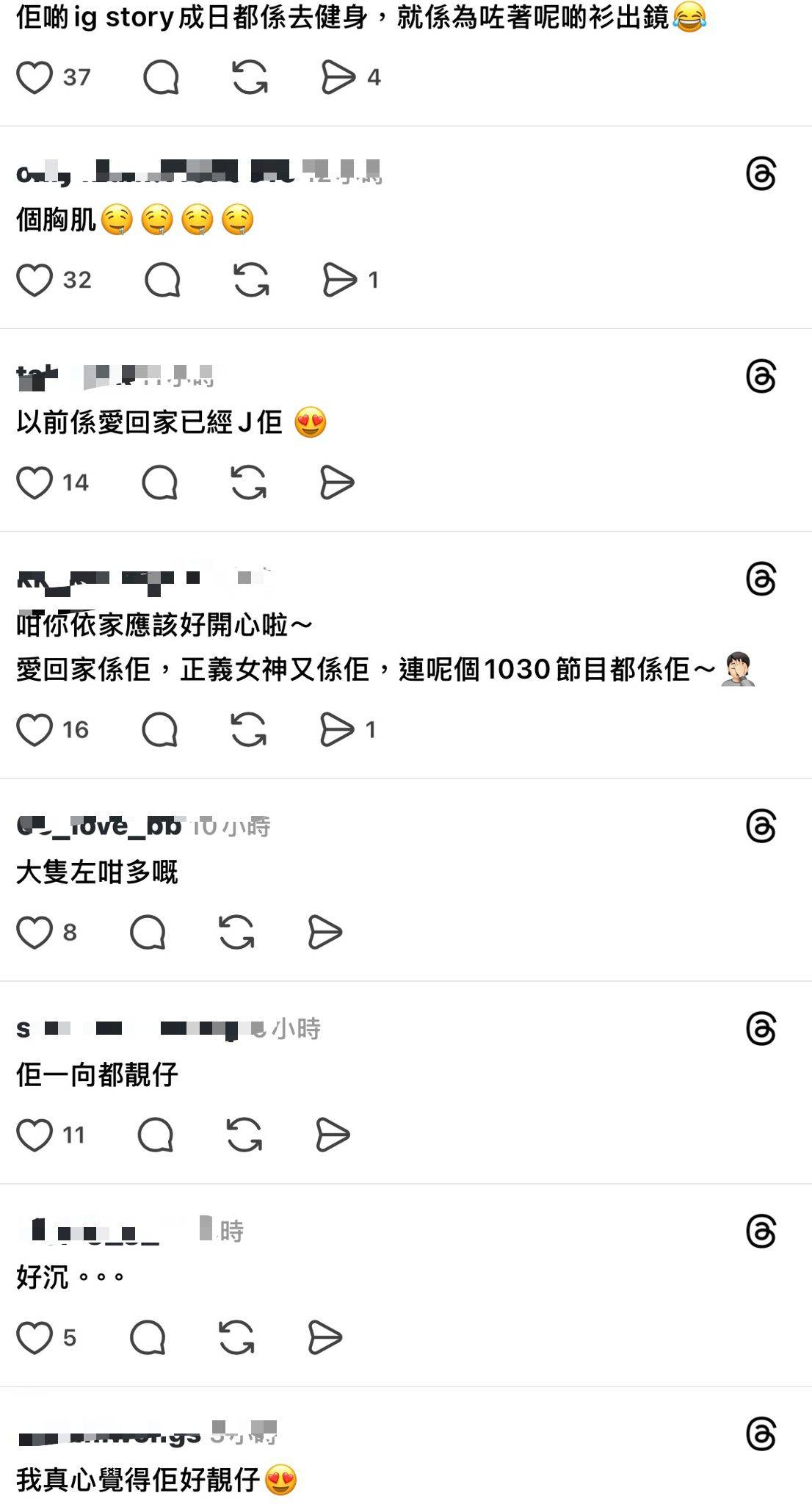Share the 以前係愛回家已經J佢 comment
The image size is (812, 1504).
click(x=337, y=482)
